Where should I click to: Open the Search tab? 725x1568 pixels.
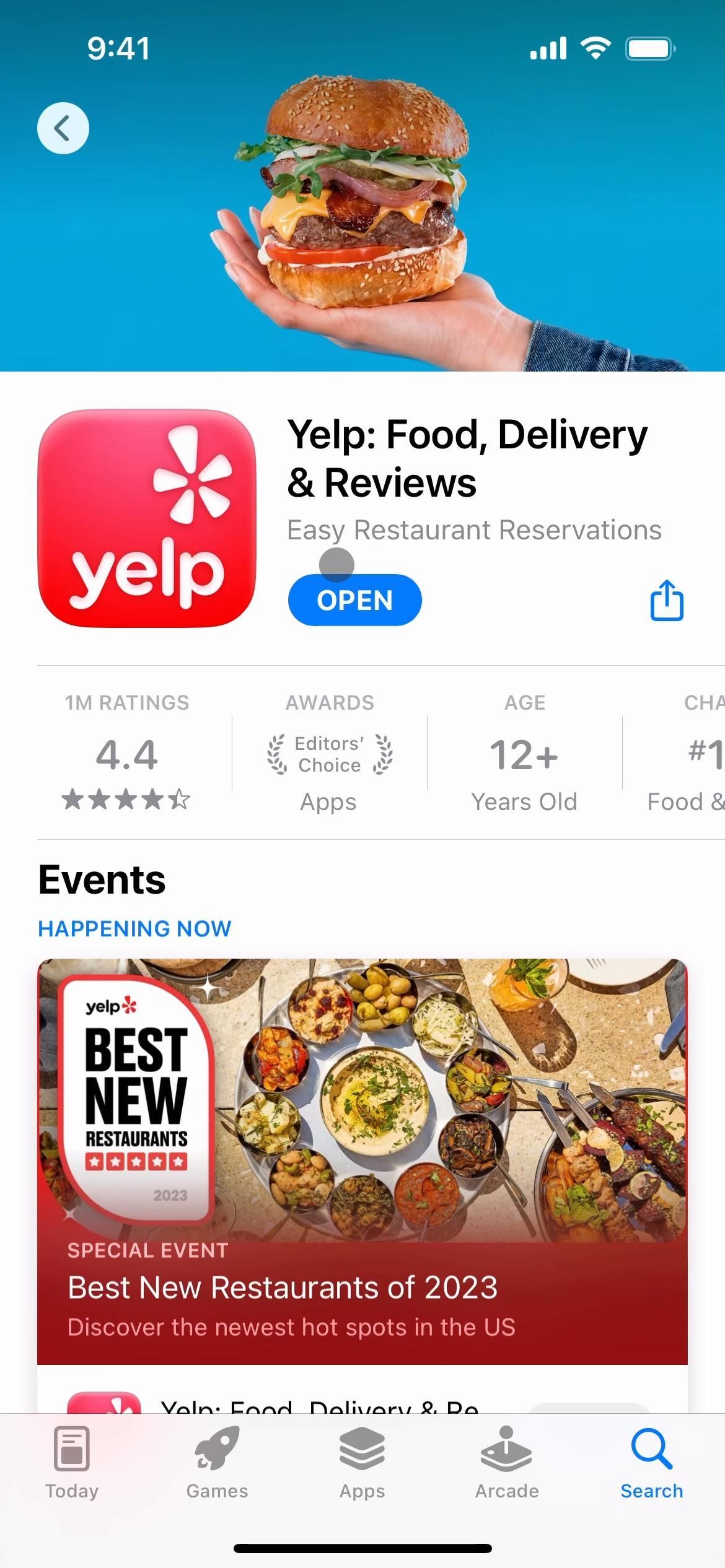(x=651, y=1463)
